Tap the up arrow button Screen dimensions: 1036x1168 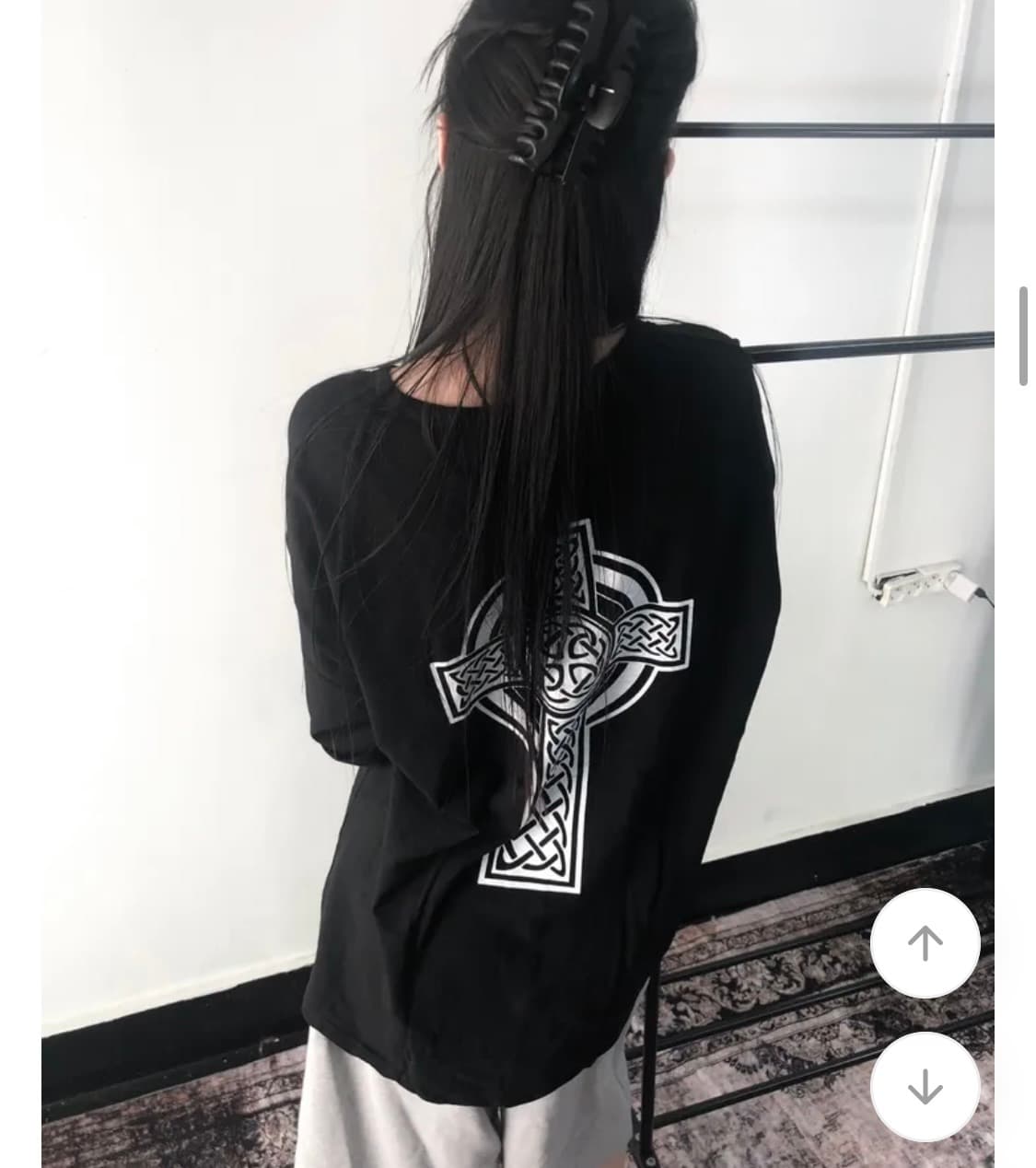(x=925, y=942)
